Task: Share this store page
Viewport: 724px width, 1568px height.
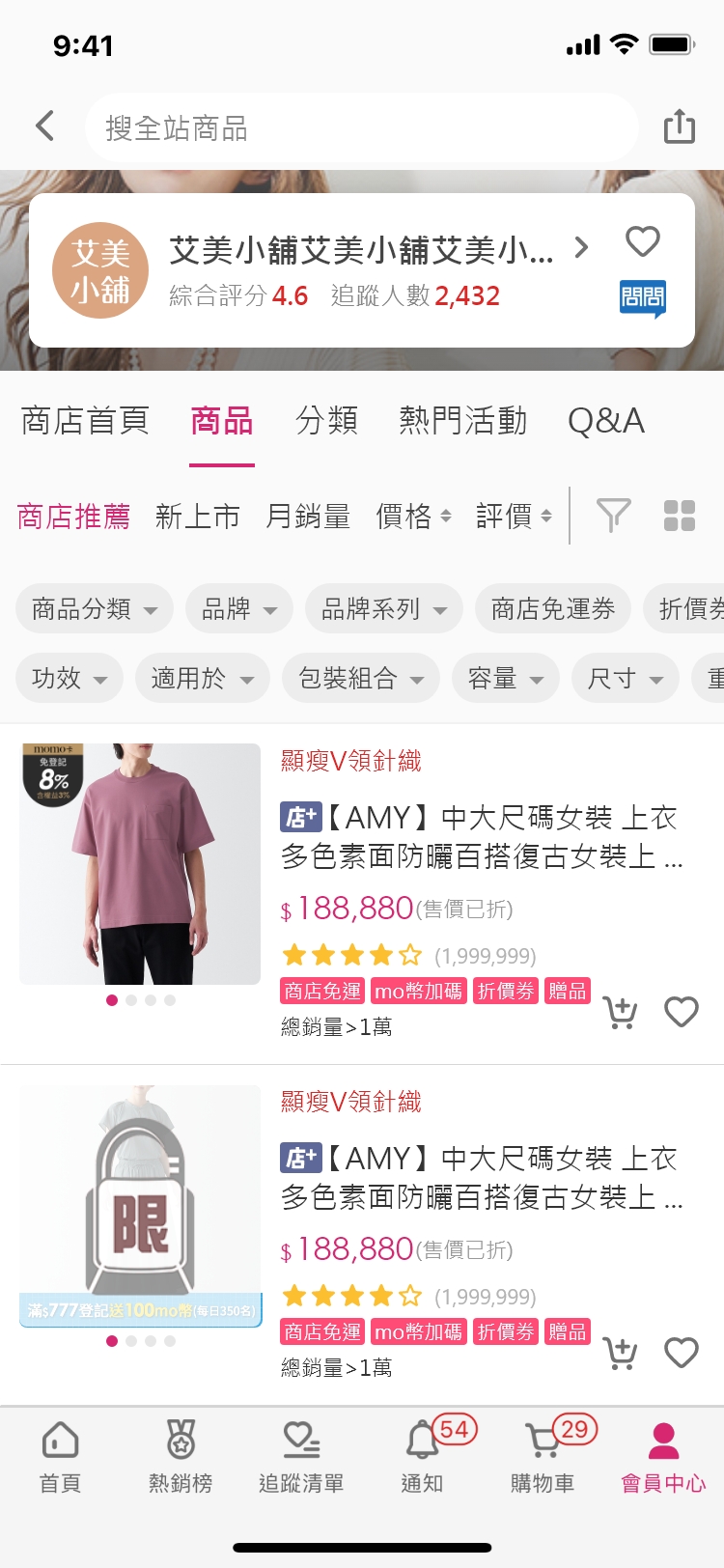Action: click(679, 126)
